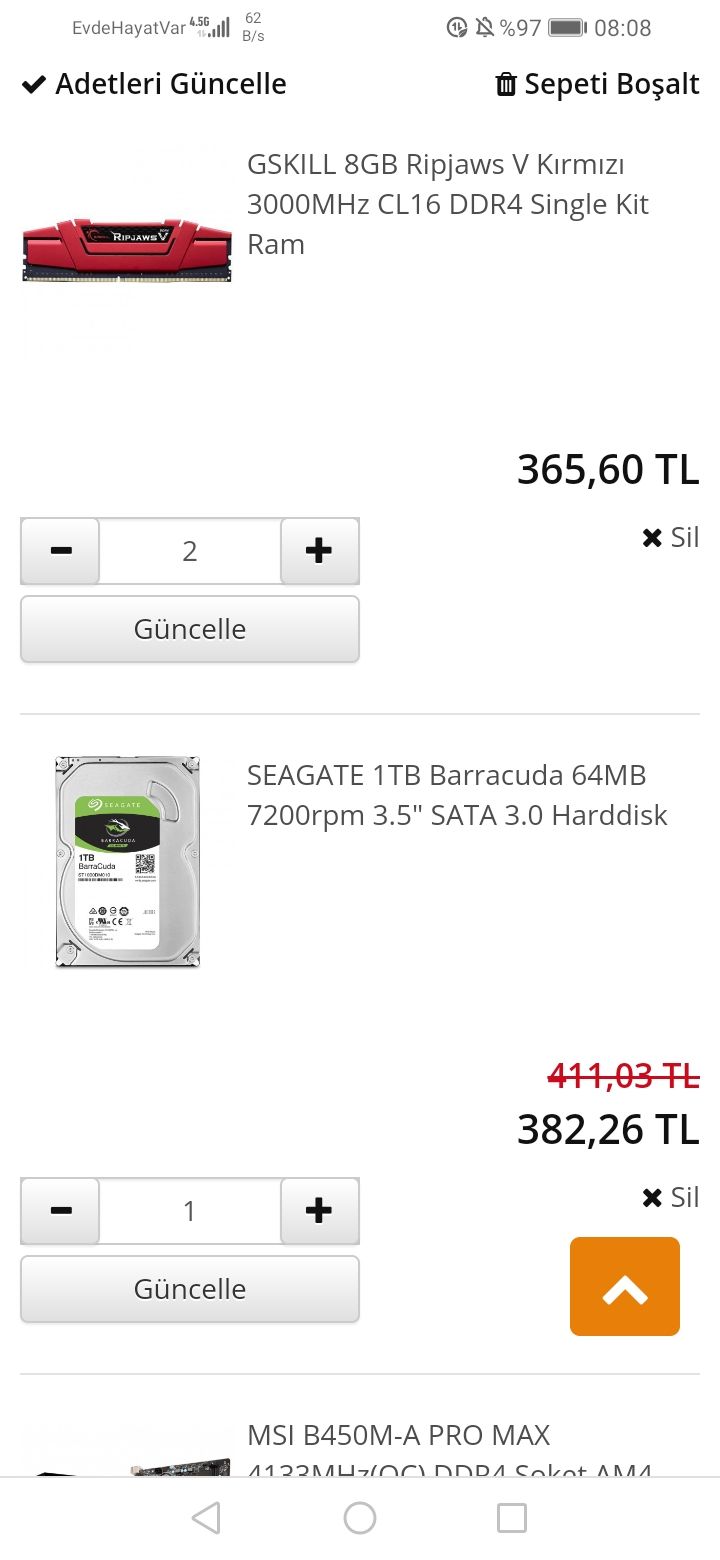Open the MSI B450M-A PRO MAX item

tap(400, 1437)
